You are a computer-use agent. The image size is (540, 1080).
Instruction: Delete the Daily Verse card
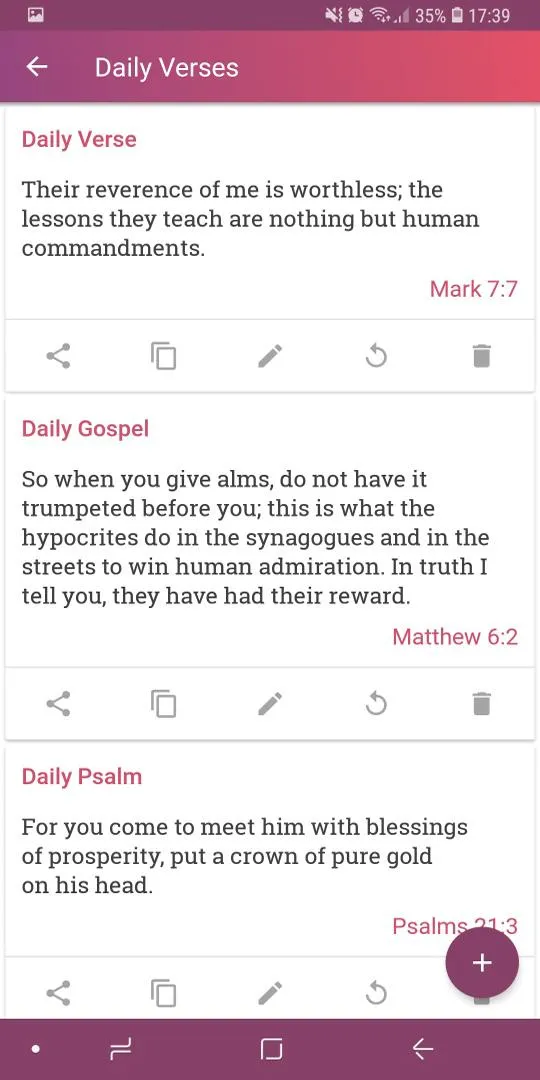pyautogui.click(x=481, y=356)
